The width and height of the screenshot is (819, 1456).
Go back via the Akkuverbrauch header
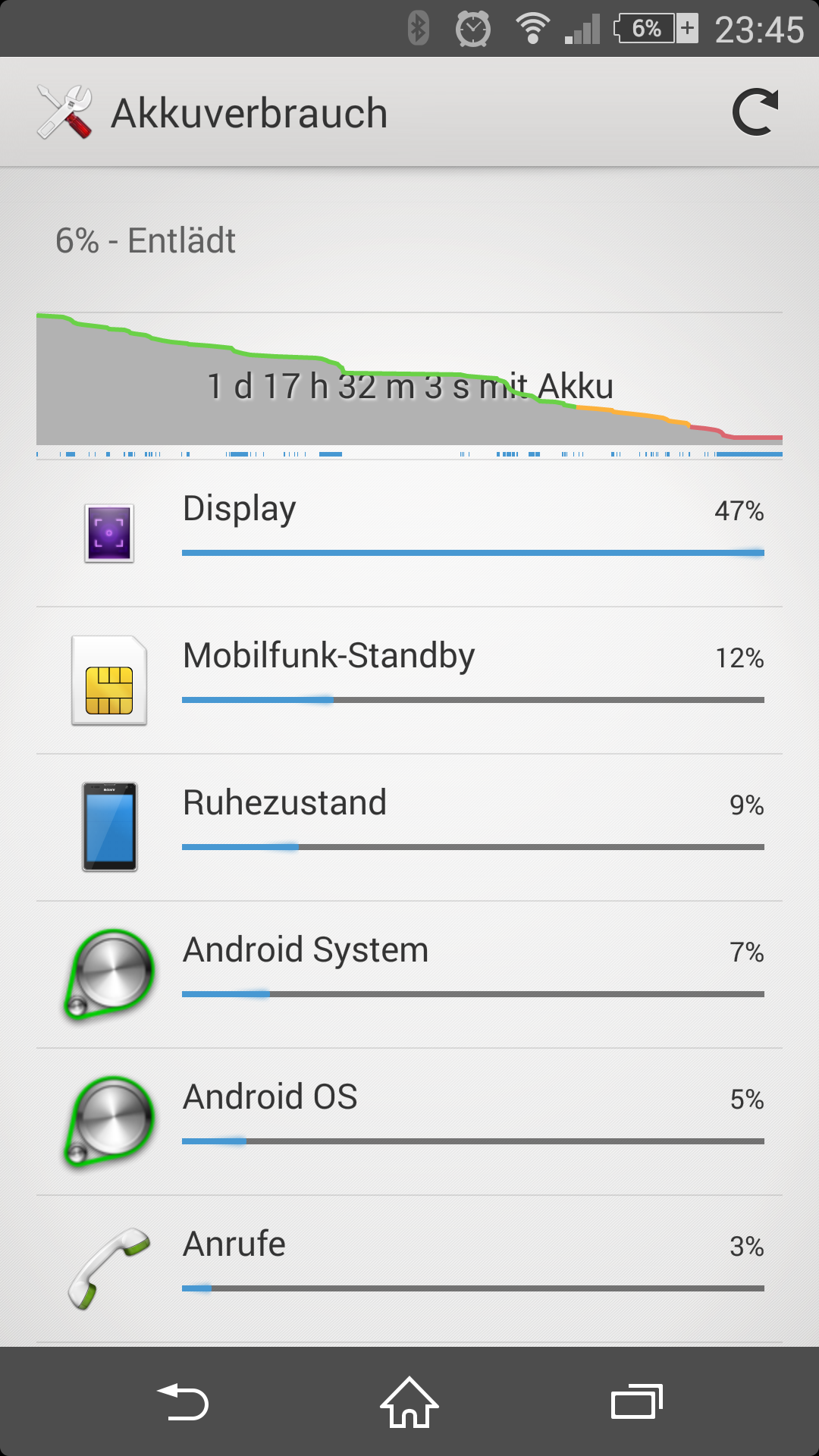[212, 112]
